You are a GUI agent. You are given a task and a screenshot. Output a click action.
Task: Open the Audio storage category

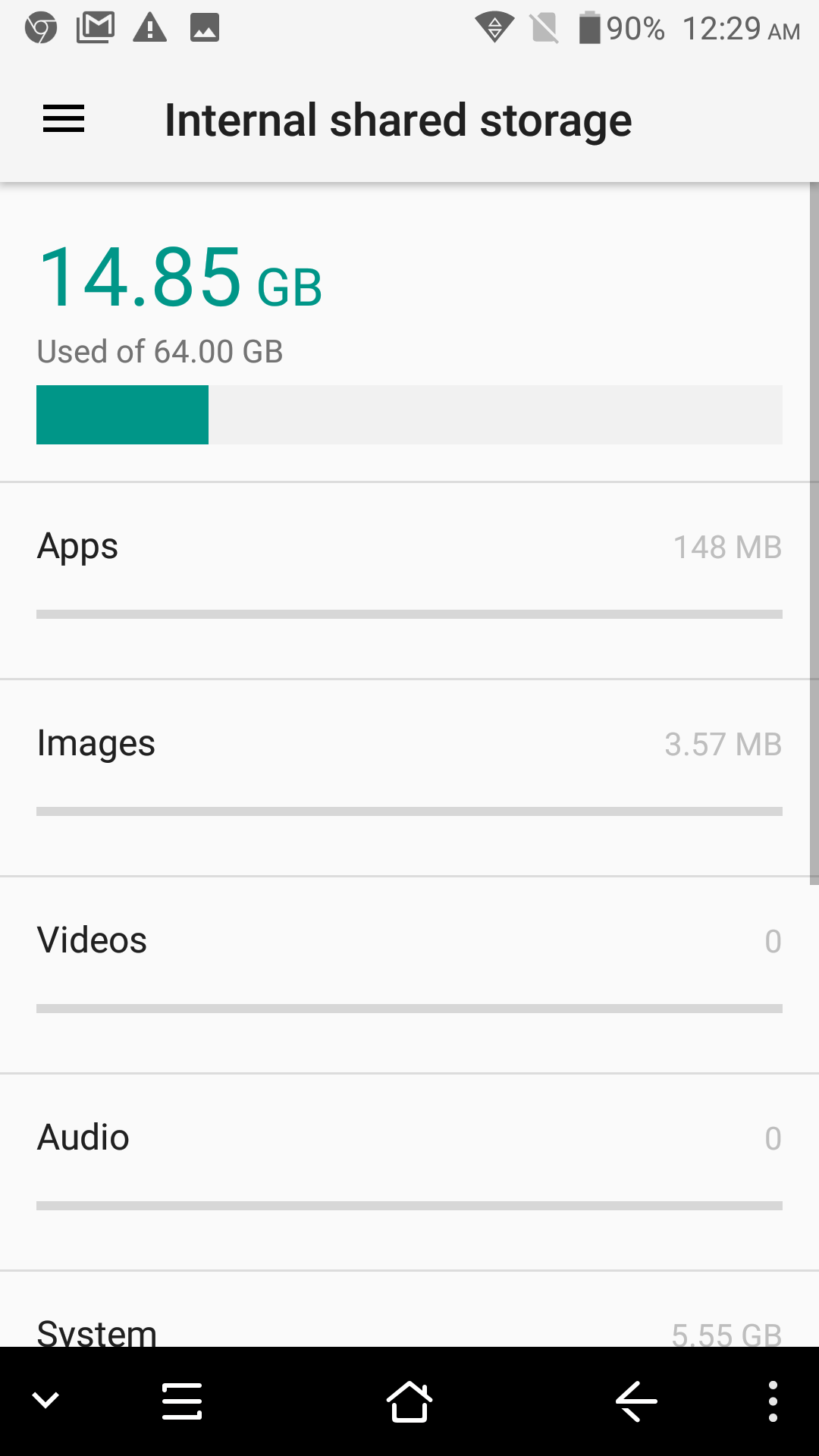[409, 1172]
